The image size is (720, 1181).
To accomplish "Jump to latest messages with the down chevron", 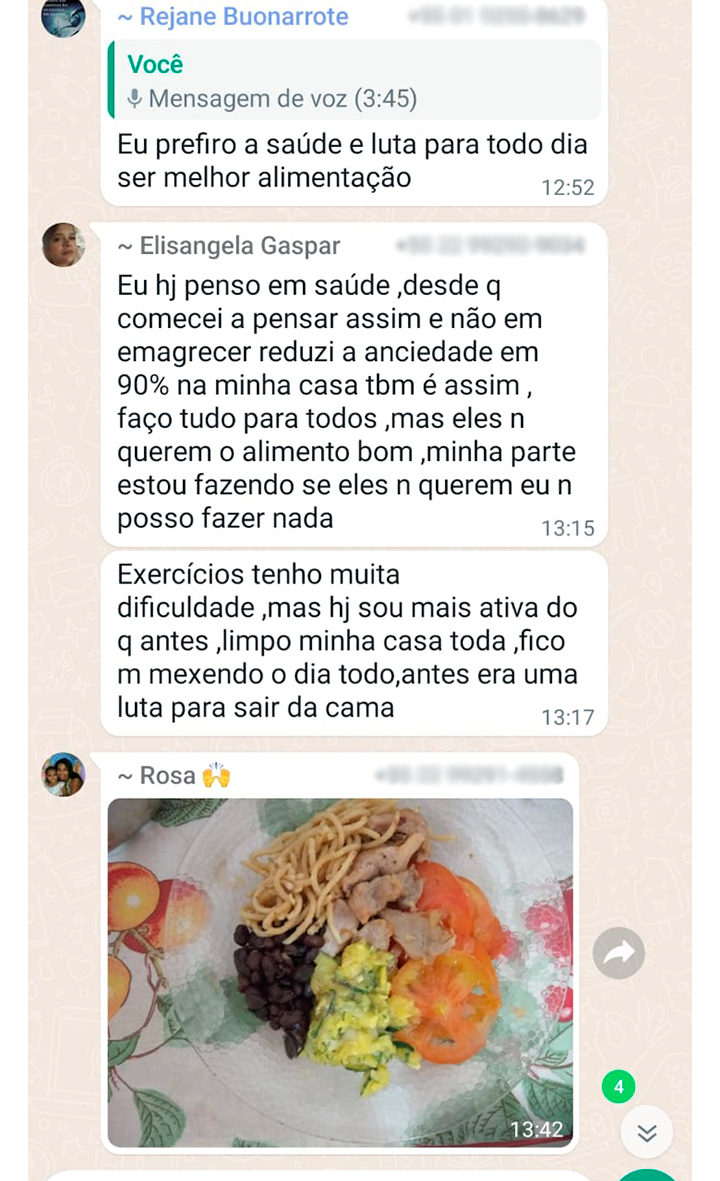I will point(647,1132).
